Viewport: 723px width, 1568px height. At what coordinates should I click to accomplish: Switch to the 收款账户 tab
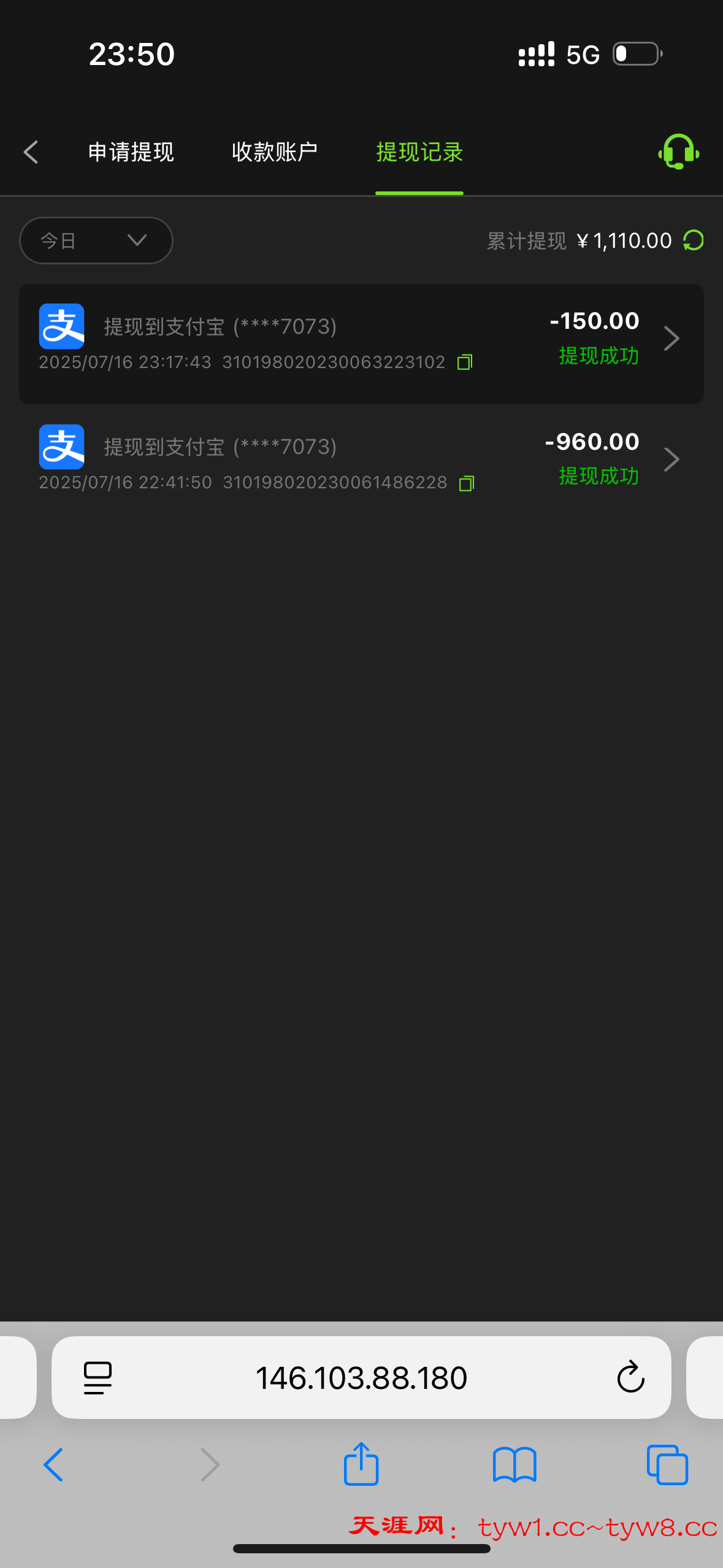click(275, 152)
